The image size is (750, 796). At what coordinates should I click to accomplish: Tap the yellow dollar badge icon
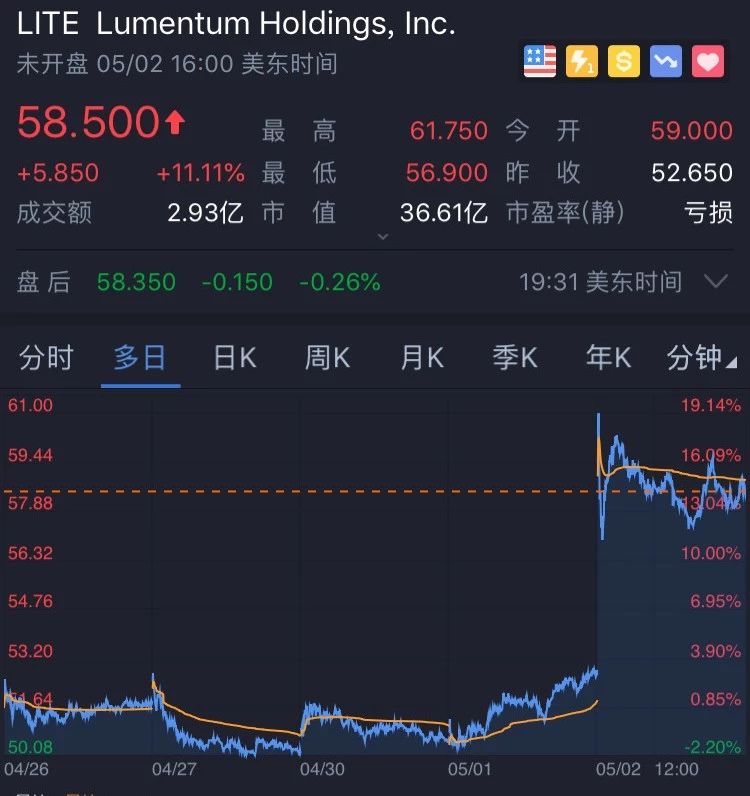coord(623,62)
